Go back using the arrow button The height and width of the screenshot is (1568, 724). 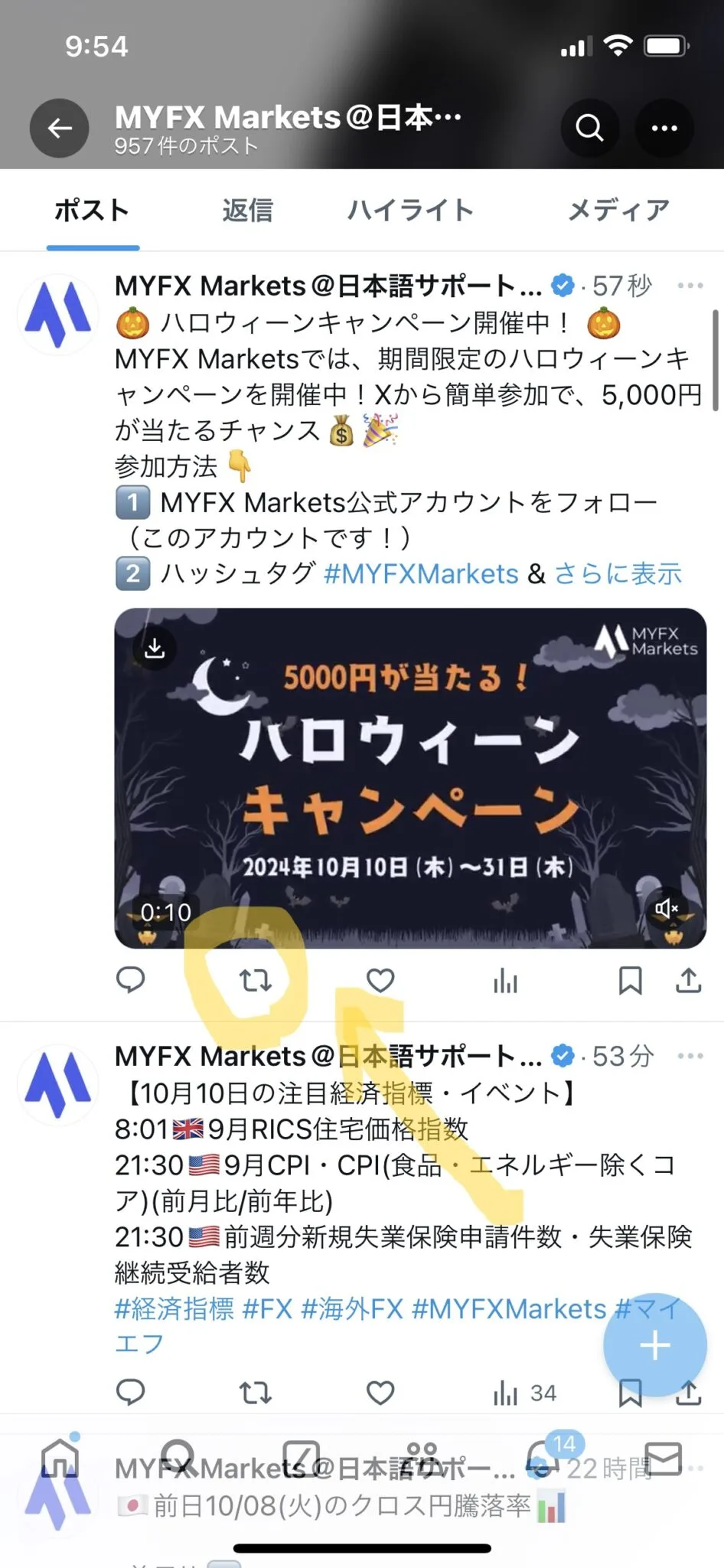pos(60,128)
